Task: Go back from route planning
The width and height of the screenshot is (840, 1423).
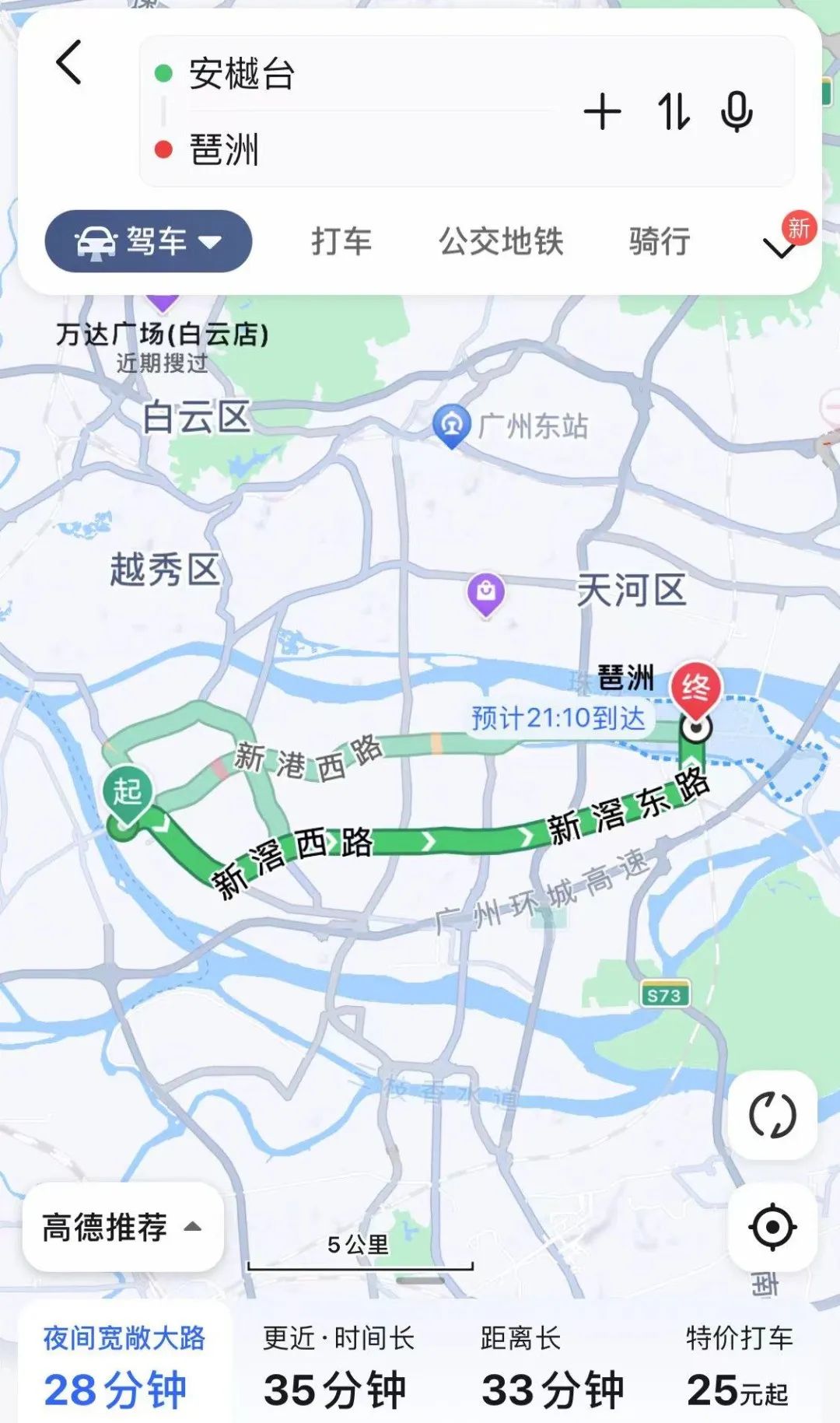Action: click(x=69, y=63)
